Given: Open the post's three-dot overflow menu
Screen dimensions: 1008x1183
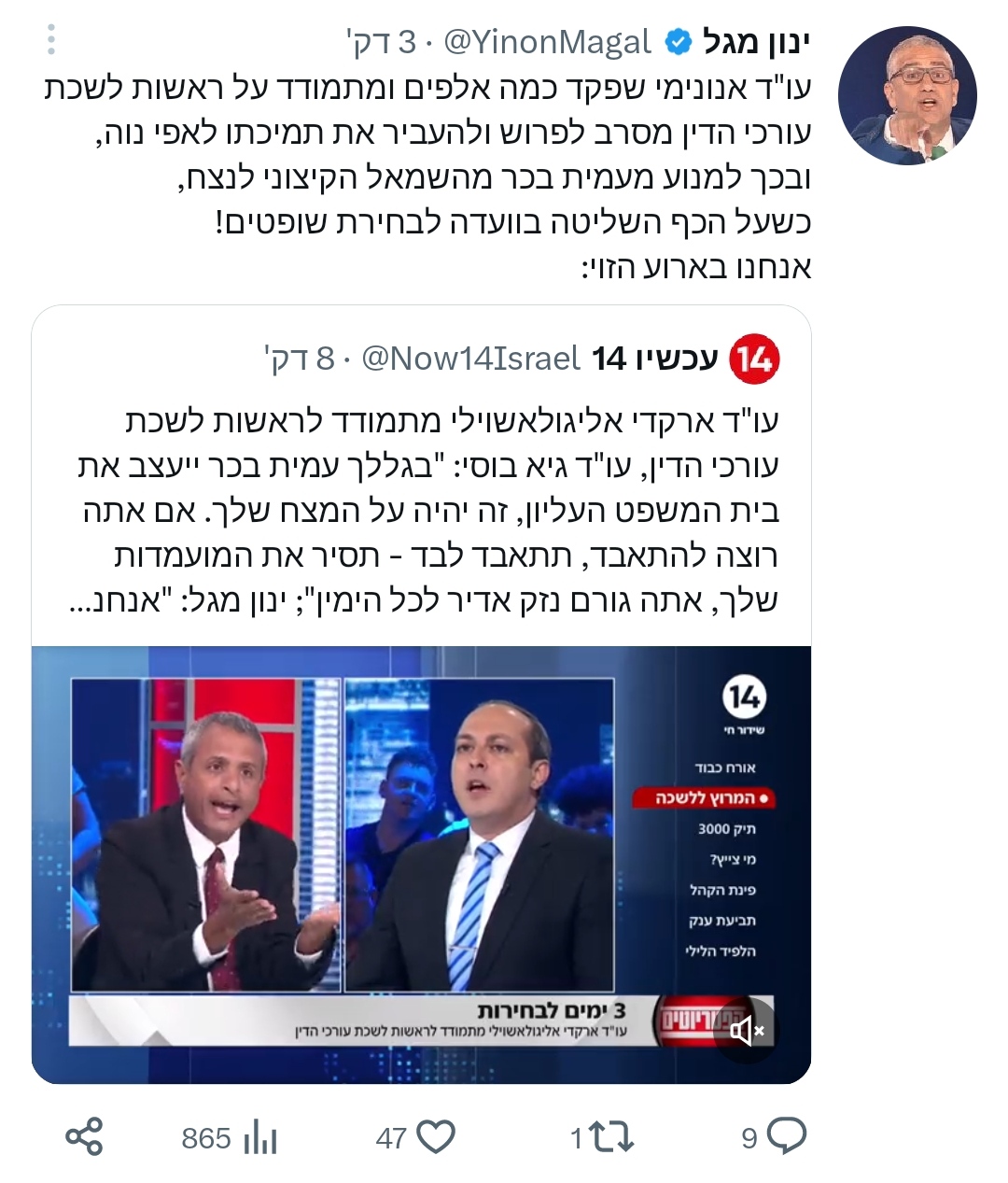Looking at the screenshot, I should click(51, 40).
